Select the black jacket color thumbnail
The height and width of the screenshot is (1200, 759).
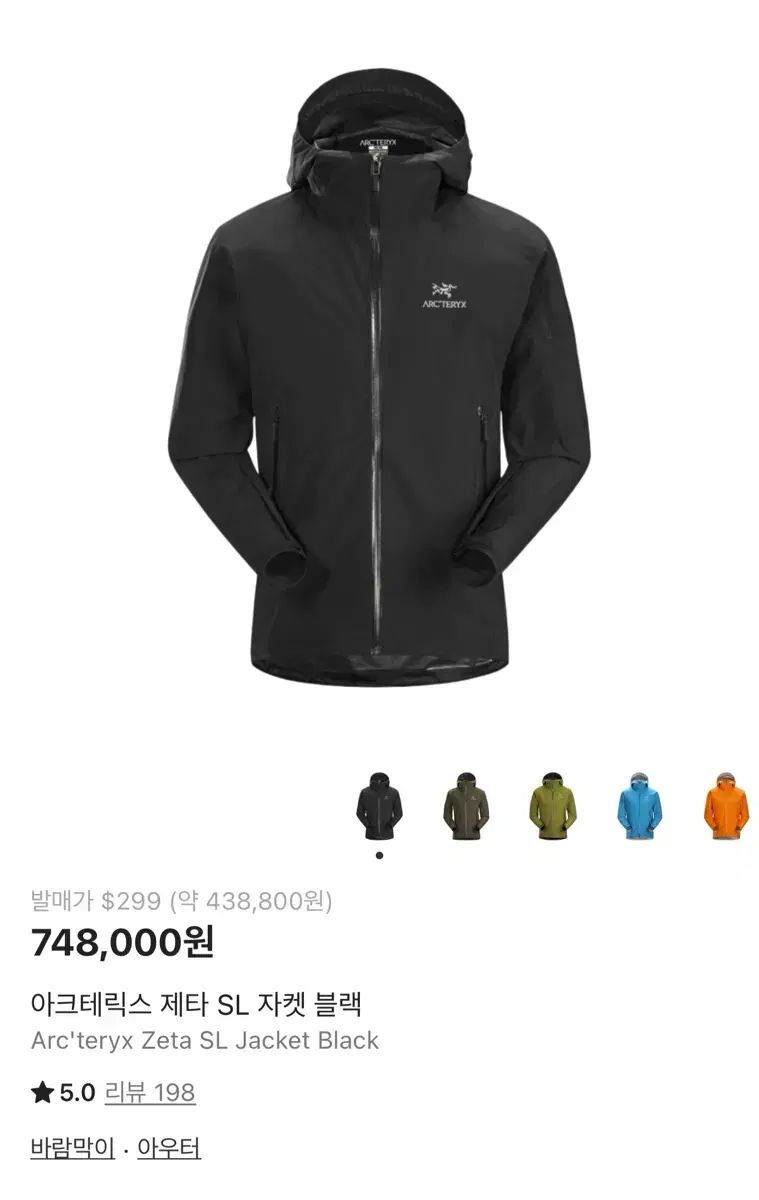pos(379,806)
